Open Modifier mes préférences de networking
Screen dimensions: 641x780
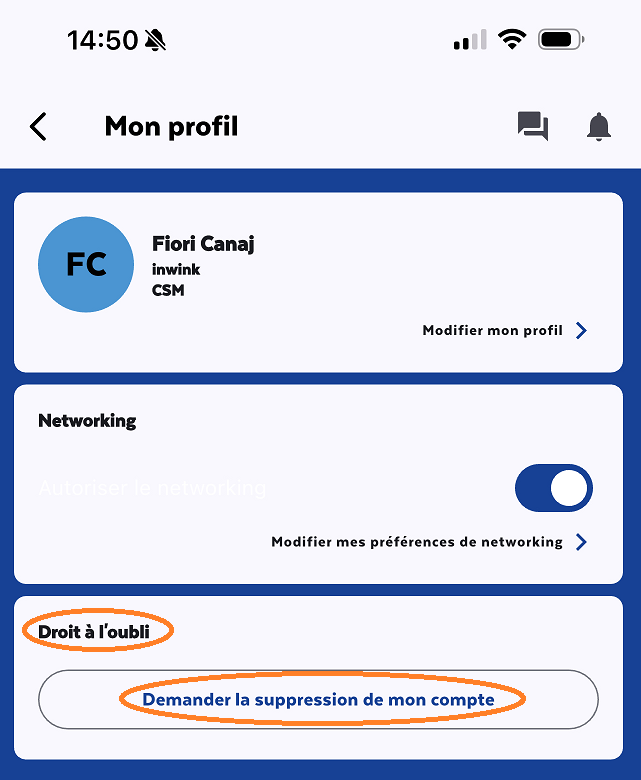(x=428, y=542)
